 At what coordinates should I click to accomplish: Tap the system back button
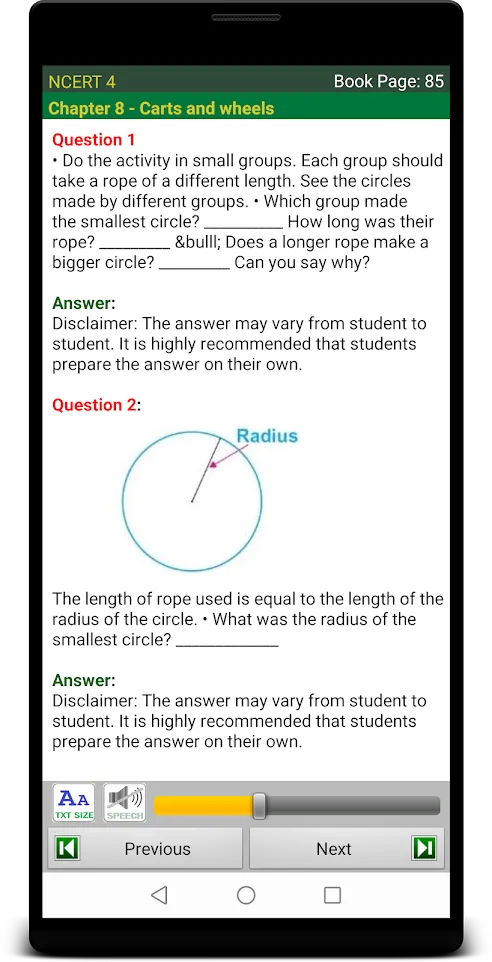click(x=160, y=895)
